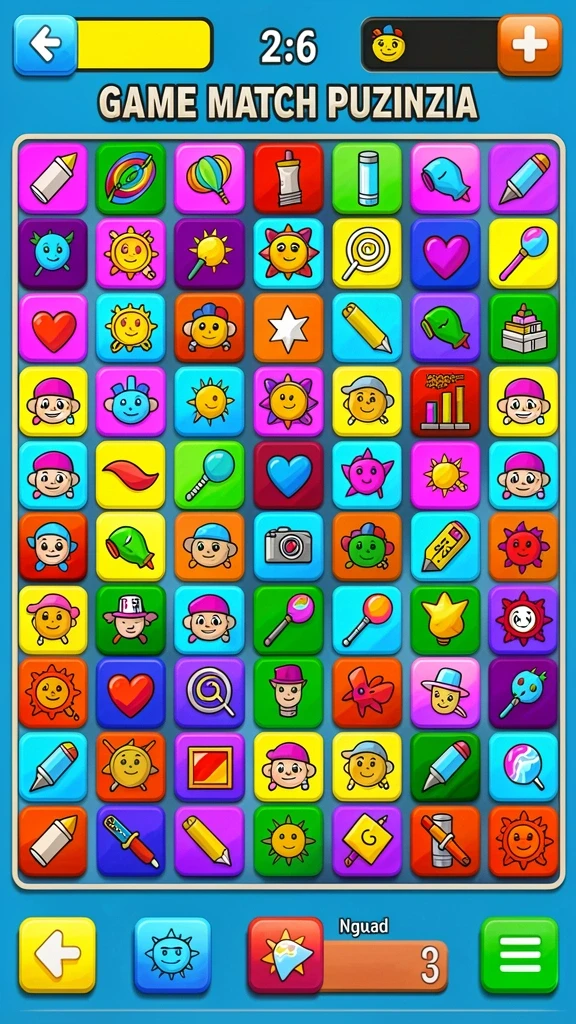
Task: Select the white star tile on orange
Action: (288, 328)
